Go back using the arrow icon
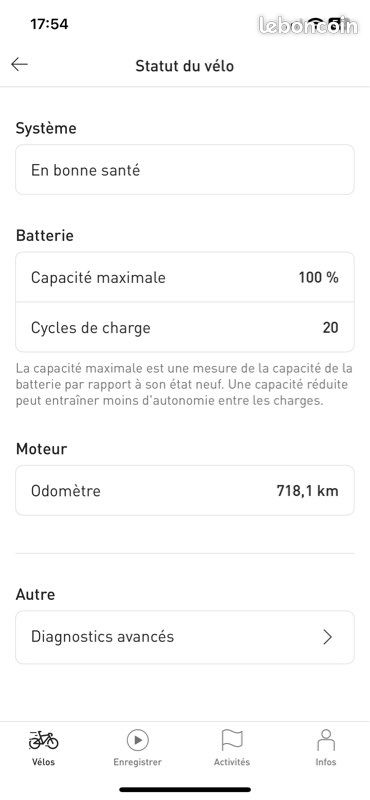This screenshot has height=800, width=370. tap(19, 64)
